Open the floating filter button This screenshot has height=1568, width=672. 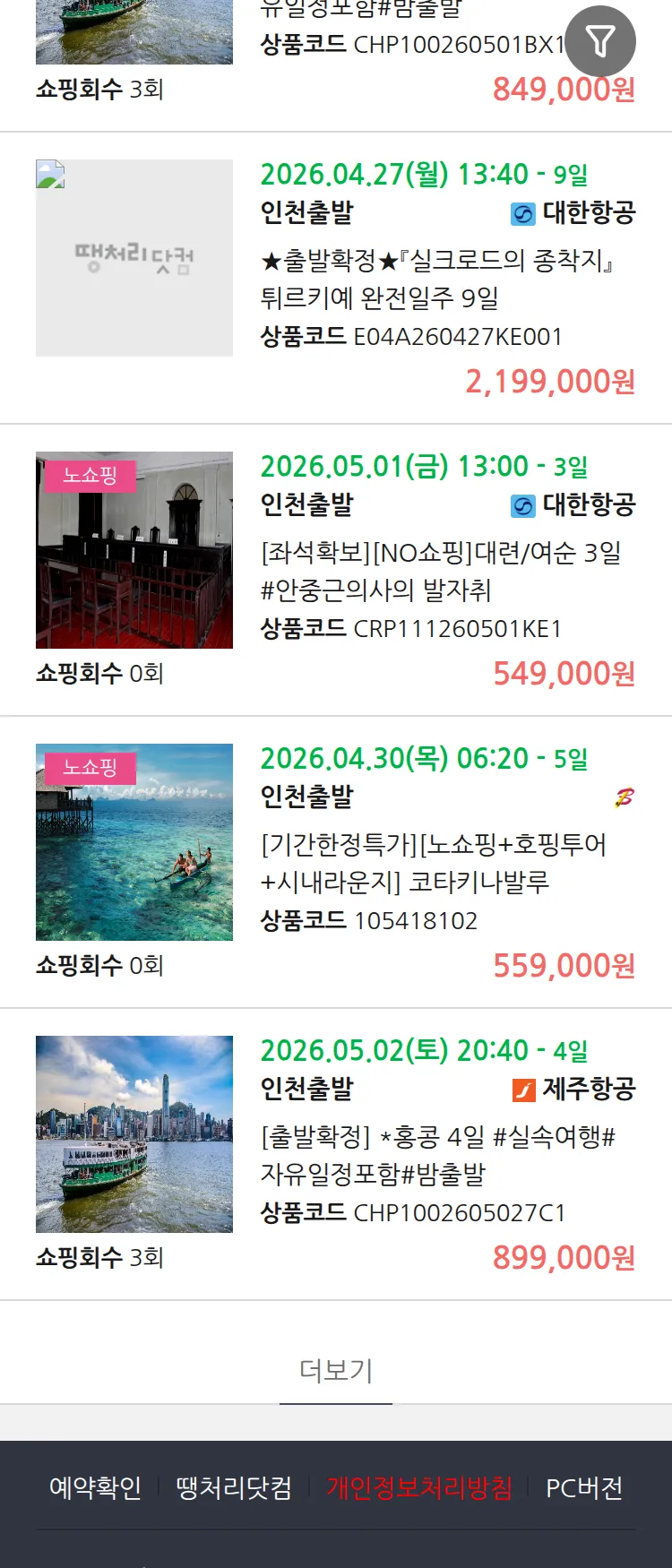[600, 41]
